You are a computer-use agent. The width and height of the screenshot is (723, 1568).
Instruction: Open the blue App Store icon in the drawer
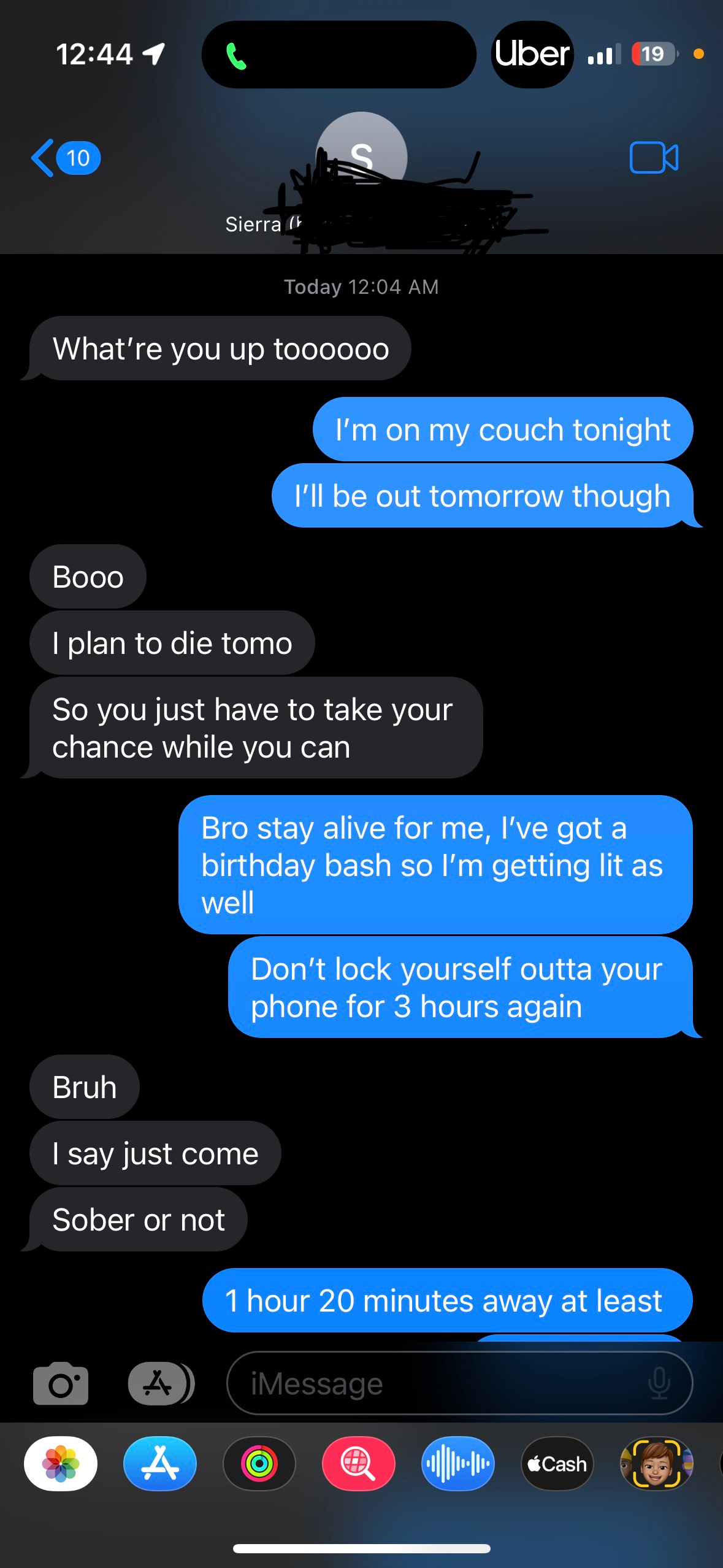point(161,1464)
